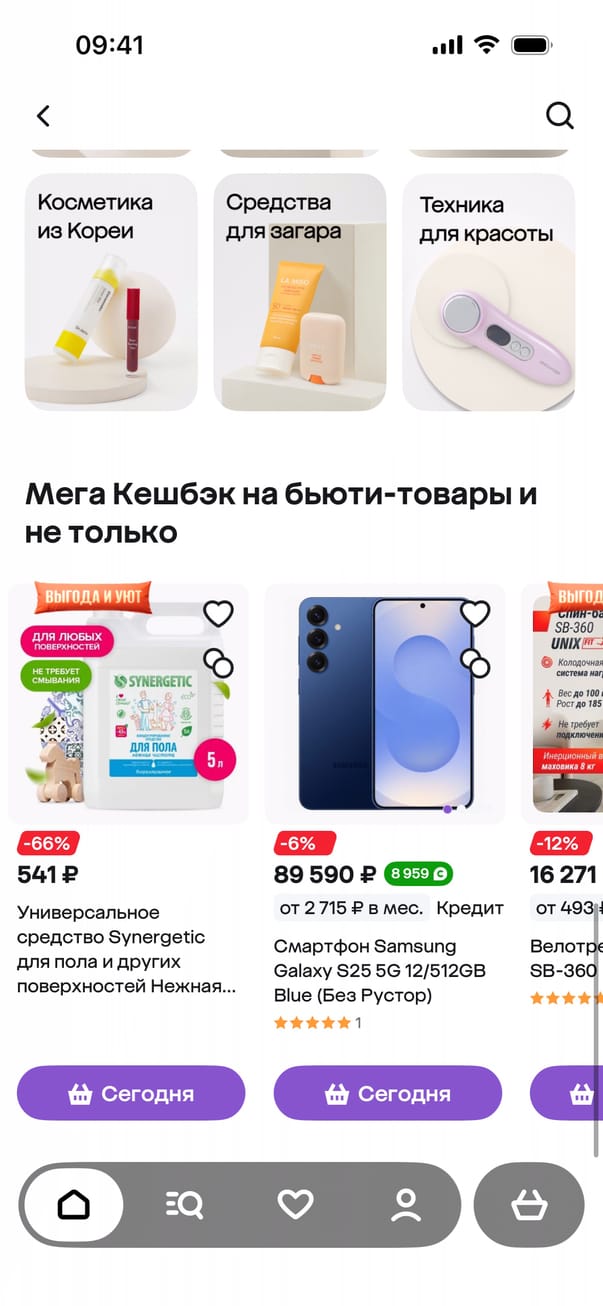This screenshot has width=603, height=1306.
Task: Go back using the top-left arrow
Action: (43, 116)
